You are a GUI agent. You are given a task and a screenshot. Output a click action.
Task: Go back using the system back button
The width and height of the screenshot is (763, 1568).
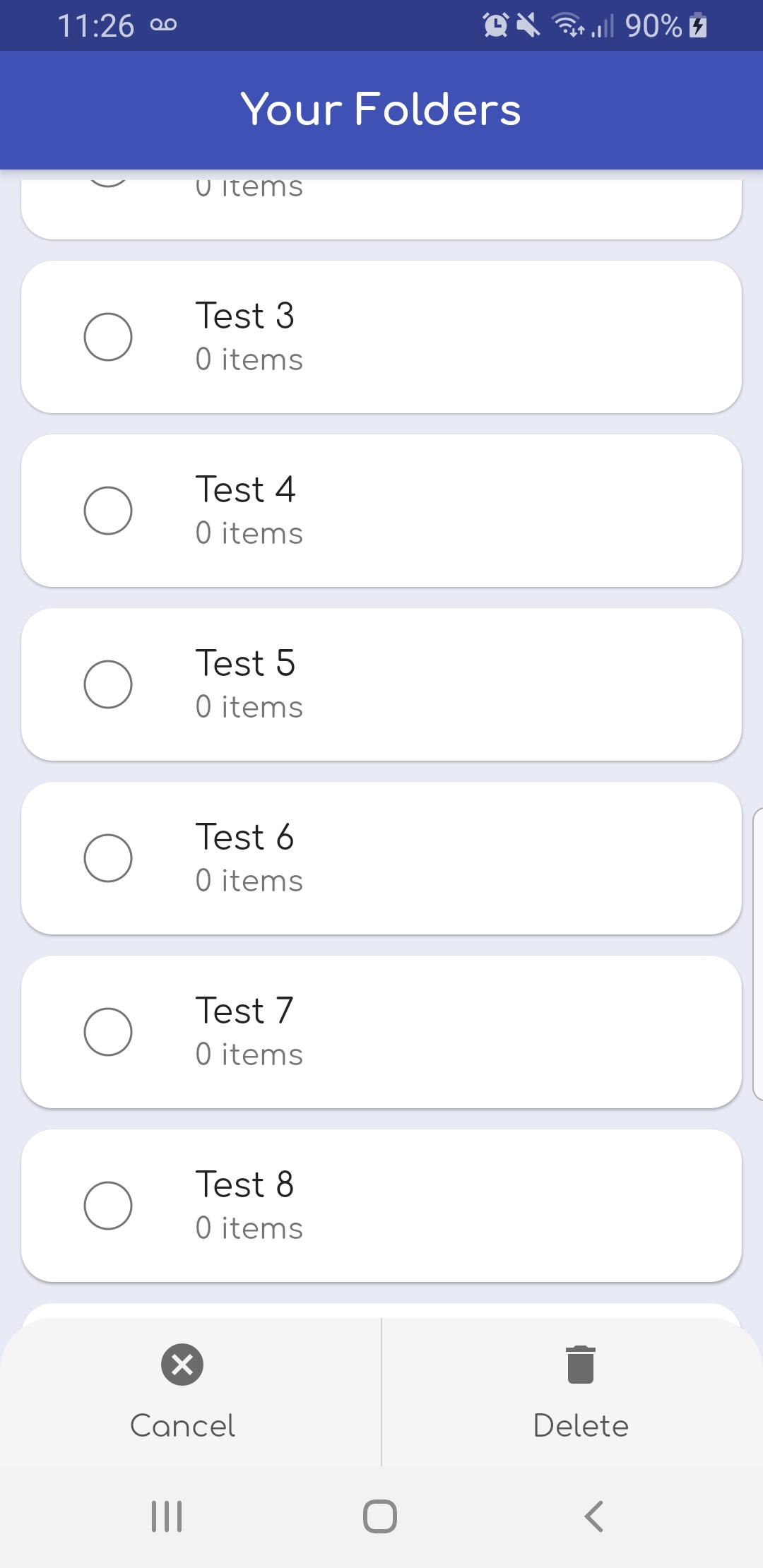click(x=594, y=1516)
